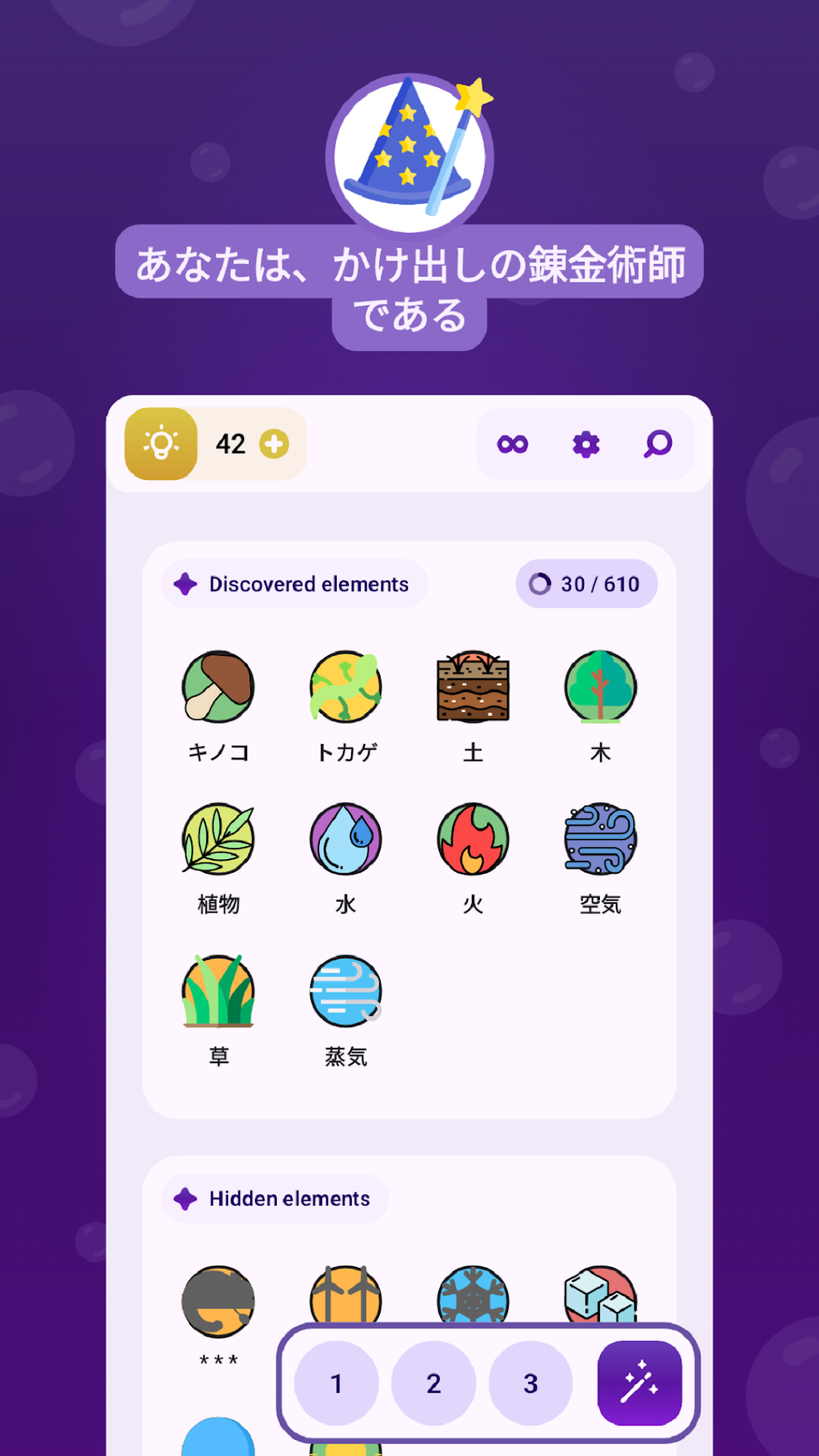Combine elements with the magic wand button
Image resolution: width=819 pixels, height=1456 pixels.
(x=640, y=1383)
